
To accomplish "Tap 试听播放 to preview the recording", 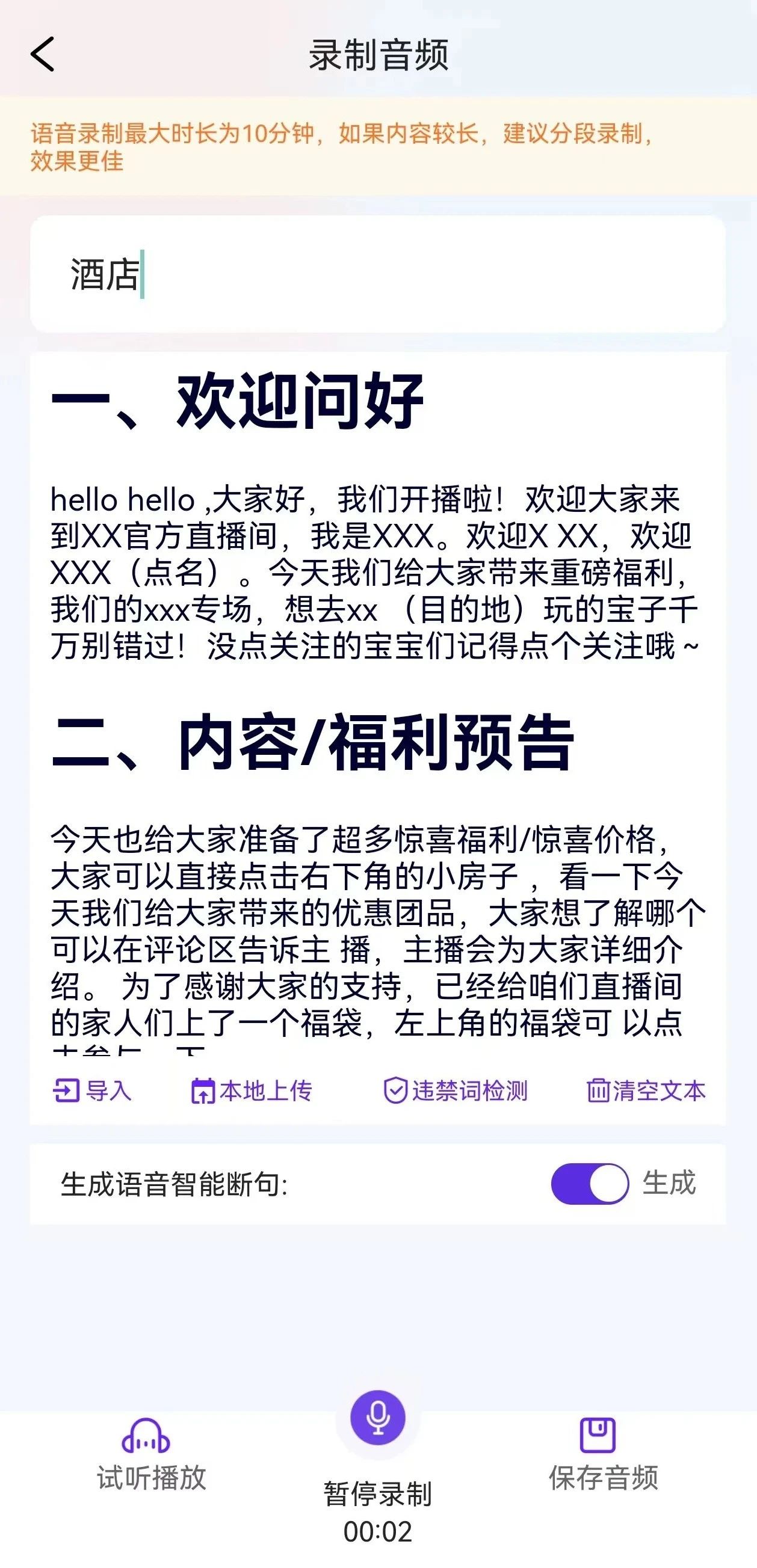I will [x=151, y=1455].
